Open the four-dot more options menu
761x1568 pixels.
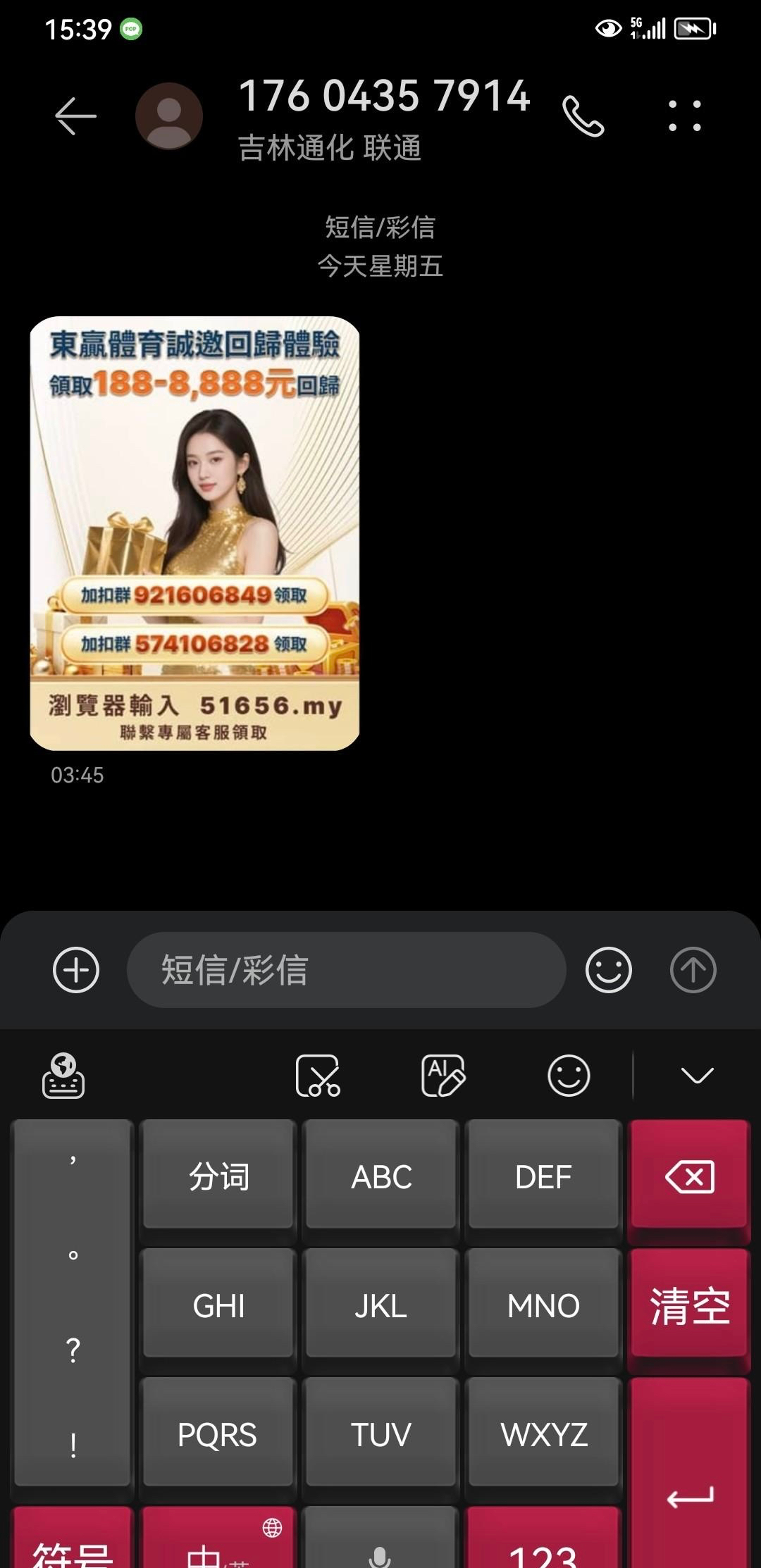pyautogui.click(x=684, y=116)
